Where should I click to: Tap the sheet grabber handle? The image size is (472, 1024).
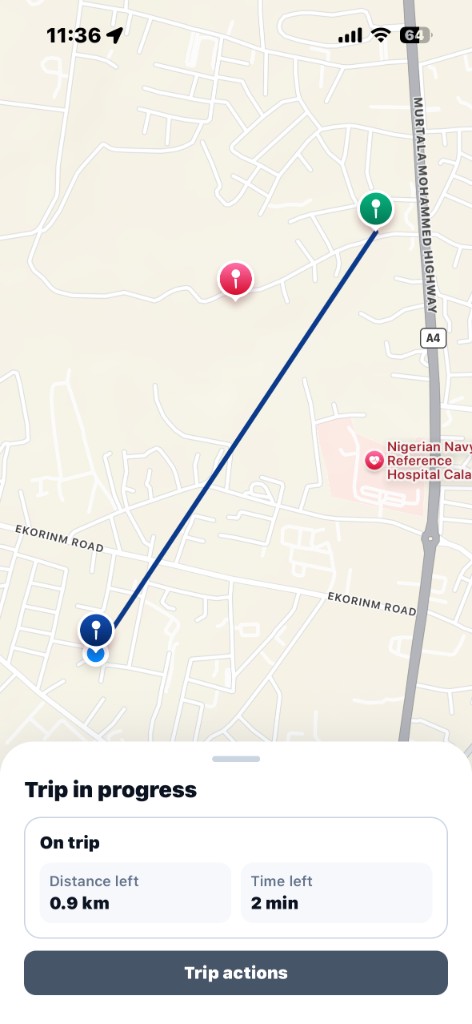click(236, 759)
